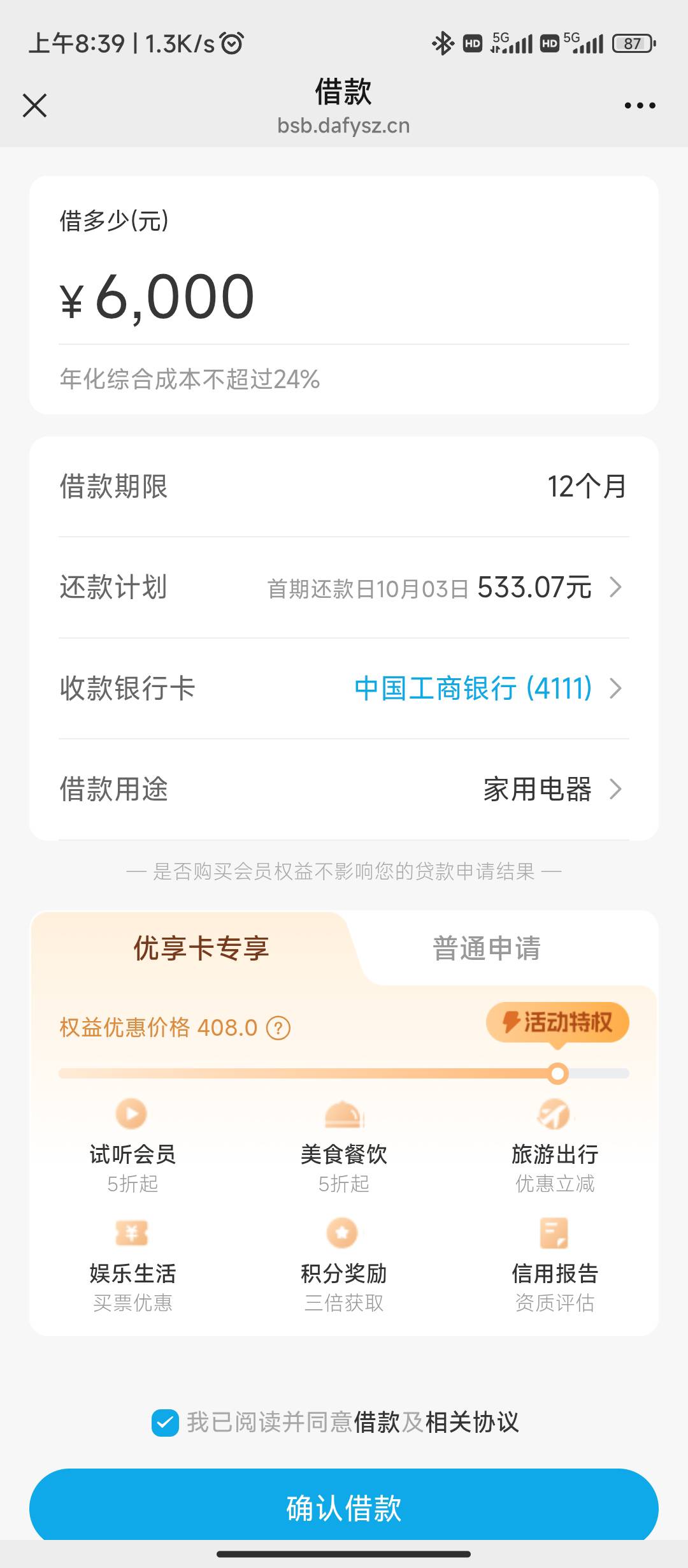Viewport: 688px width, 1568px height.
Task: Open the 借款 agreement link
Action: click(376, 1423)
